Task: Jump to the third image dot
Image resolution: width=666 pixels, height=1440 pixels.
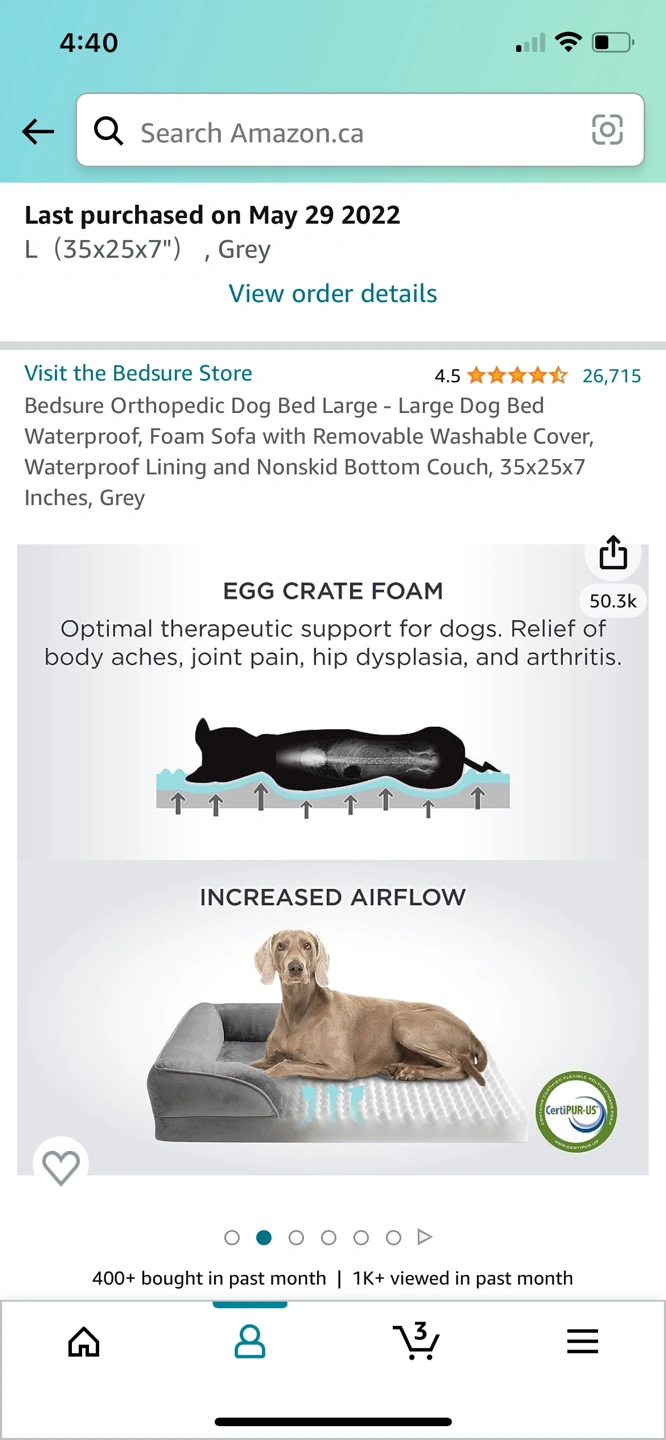Action: click(x=296, y=1238)
